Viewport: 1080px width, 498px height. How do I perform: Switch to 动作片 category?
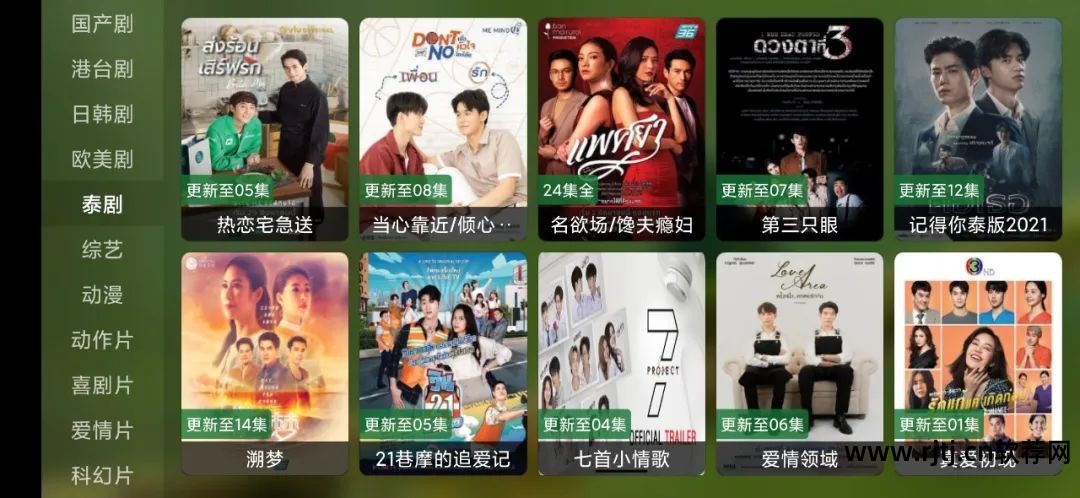pyautogui.click(x=102, y=340)
